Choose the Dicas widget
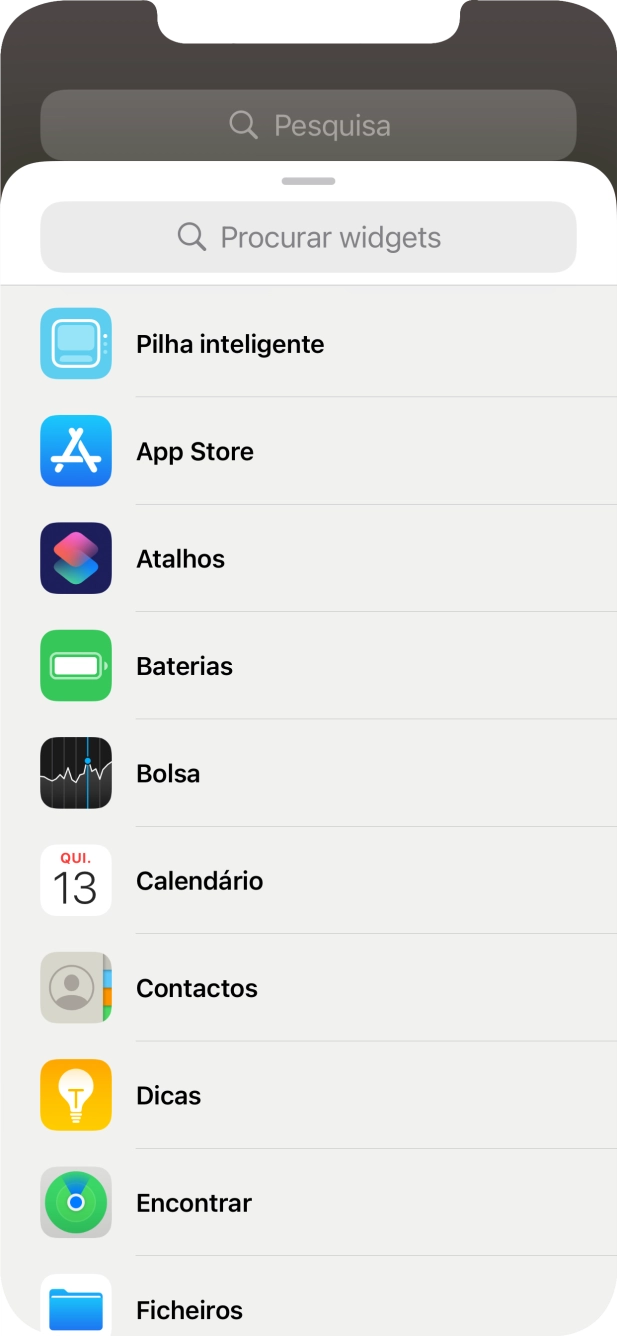This screenshot has height=1336, width=617. point(169,1095)
